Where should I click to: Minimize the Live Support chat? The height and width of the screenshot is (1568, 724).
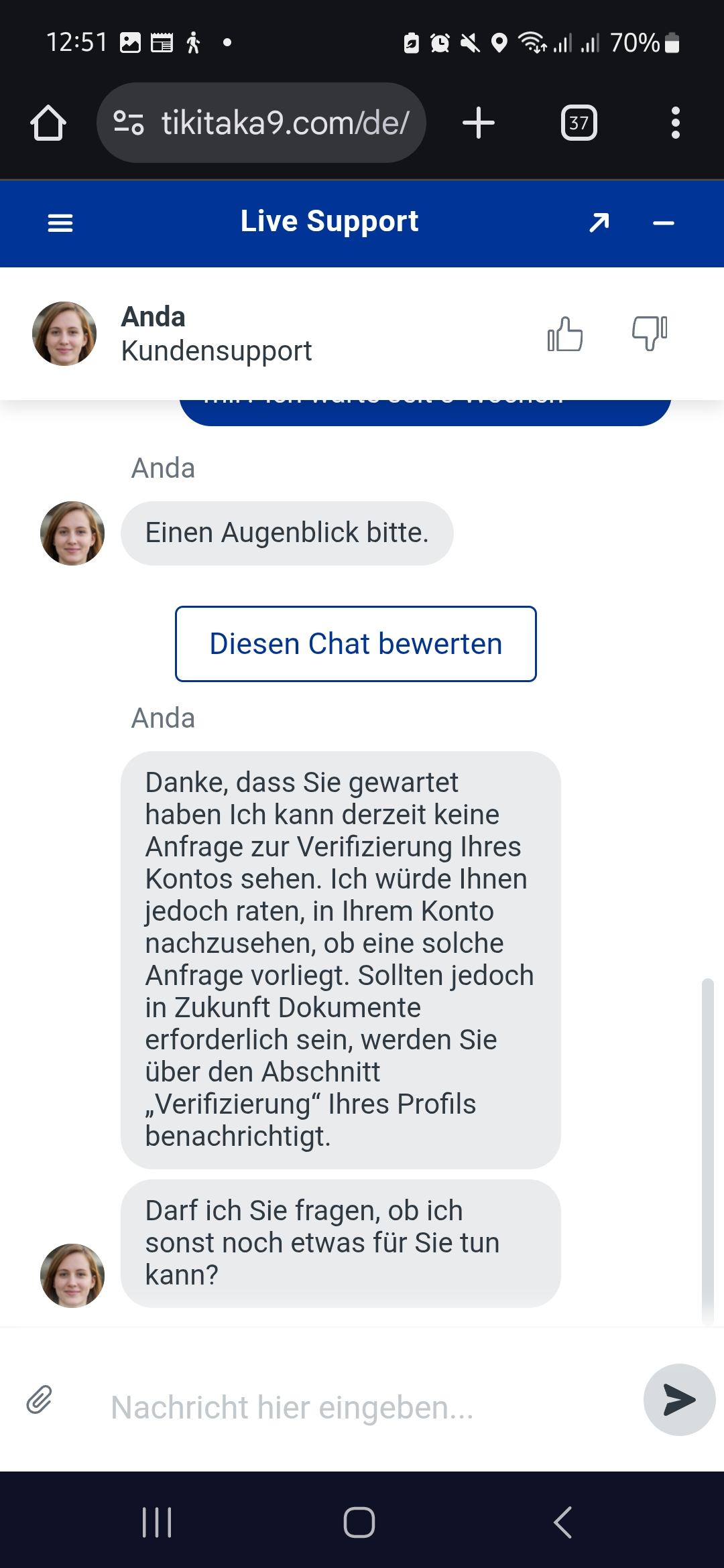[x=663, y=223]
